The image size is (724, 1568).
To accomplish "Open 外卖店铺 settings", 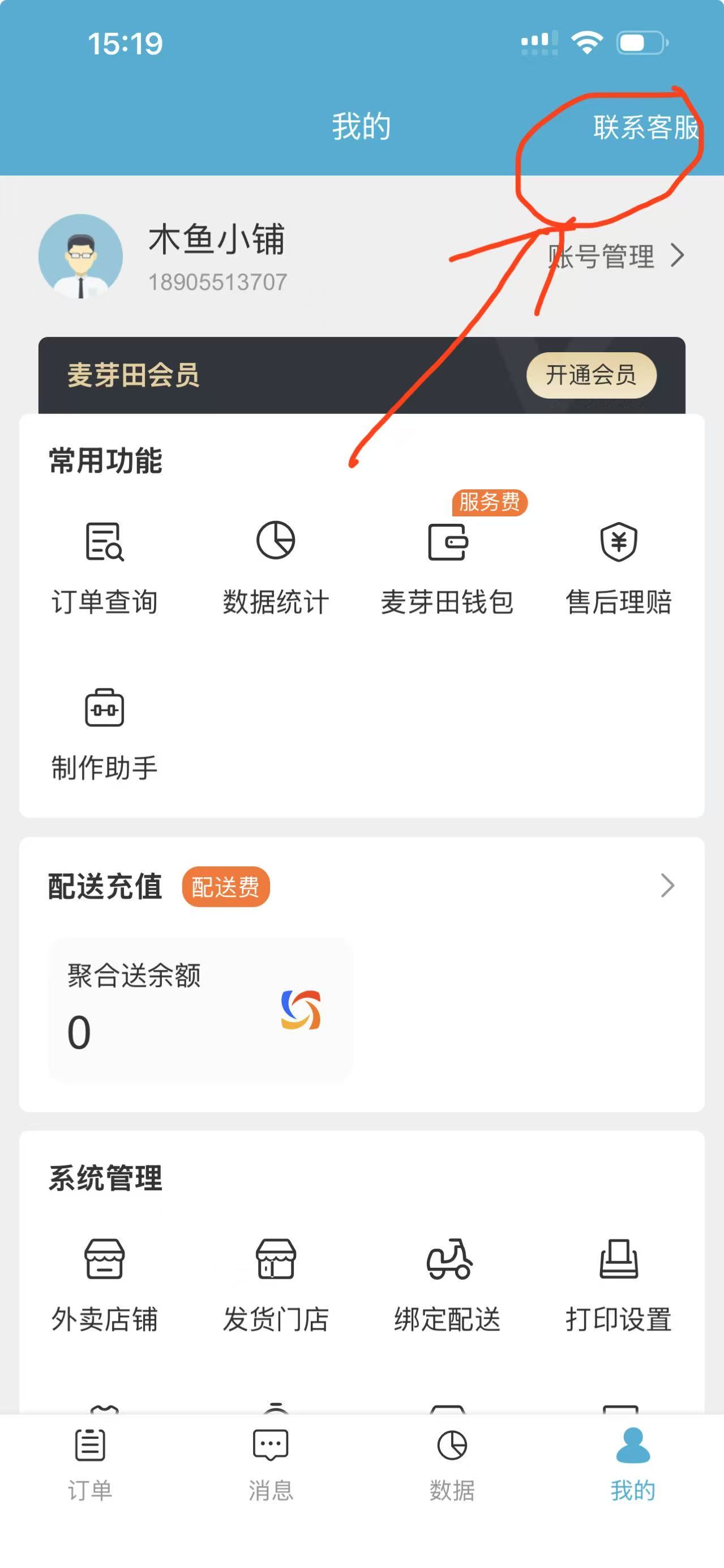I will click(x=105, y=1284).
